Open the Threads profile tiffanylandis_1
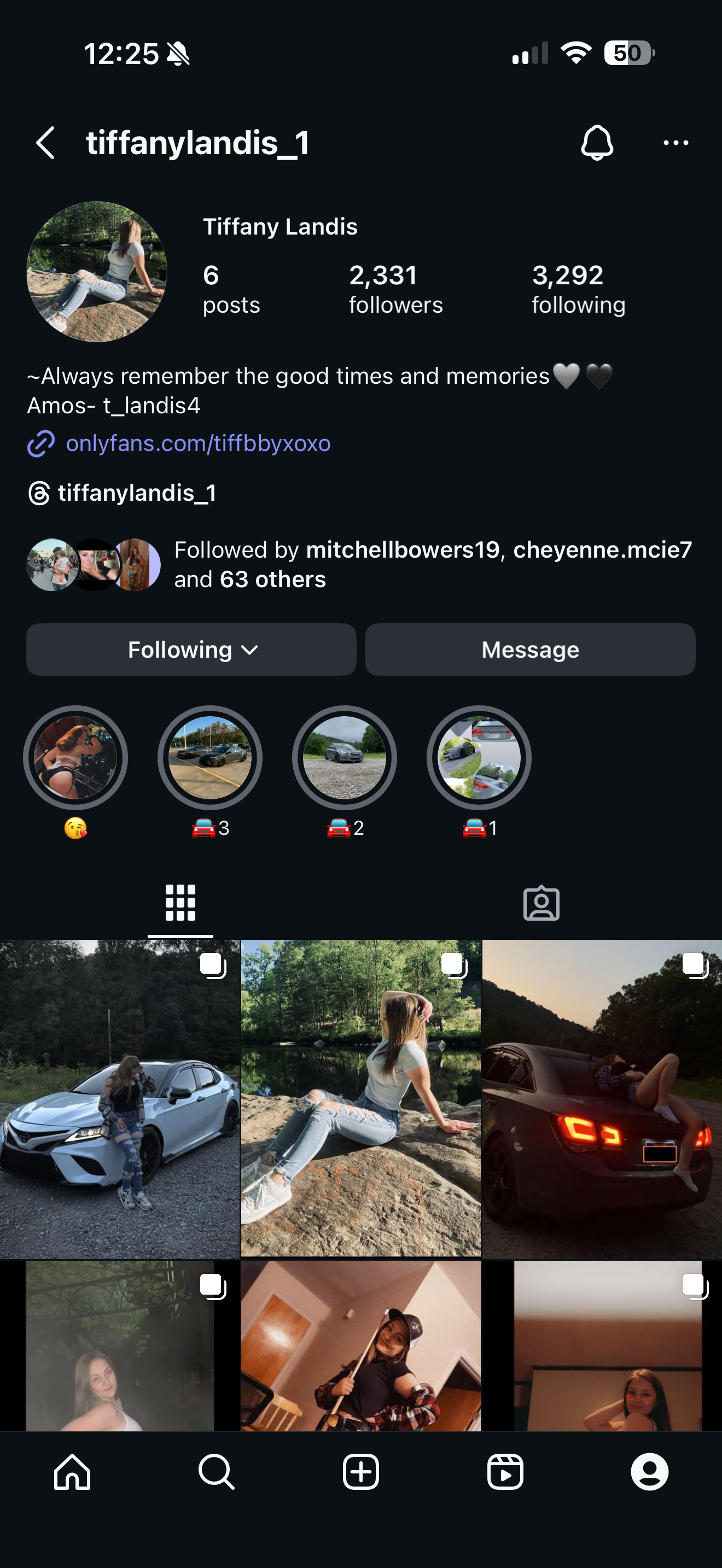The image size is (722, 1568). [x=136, y=493]
